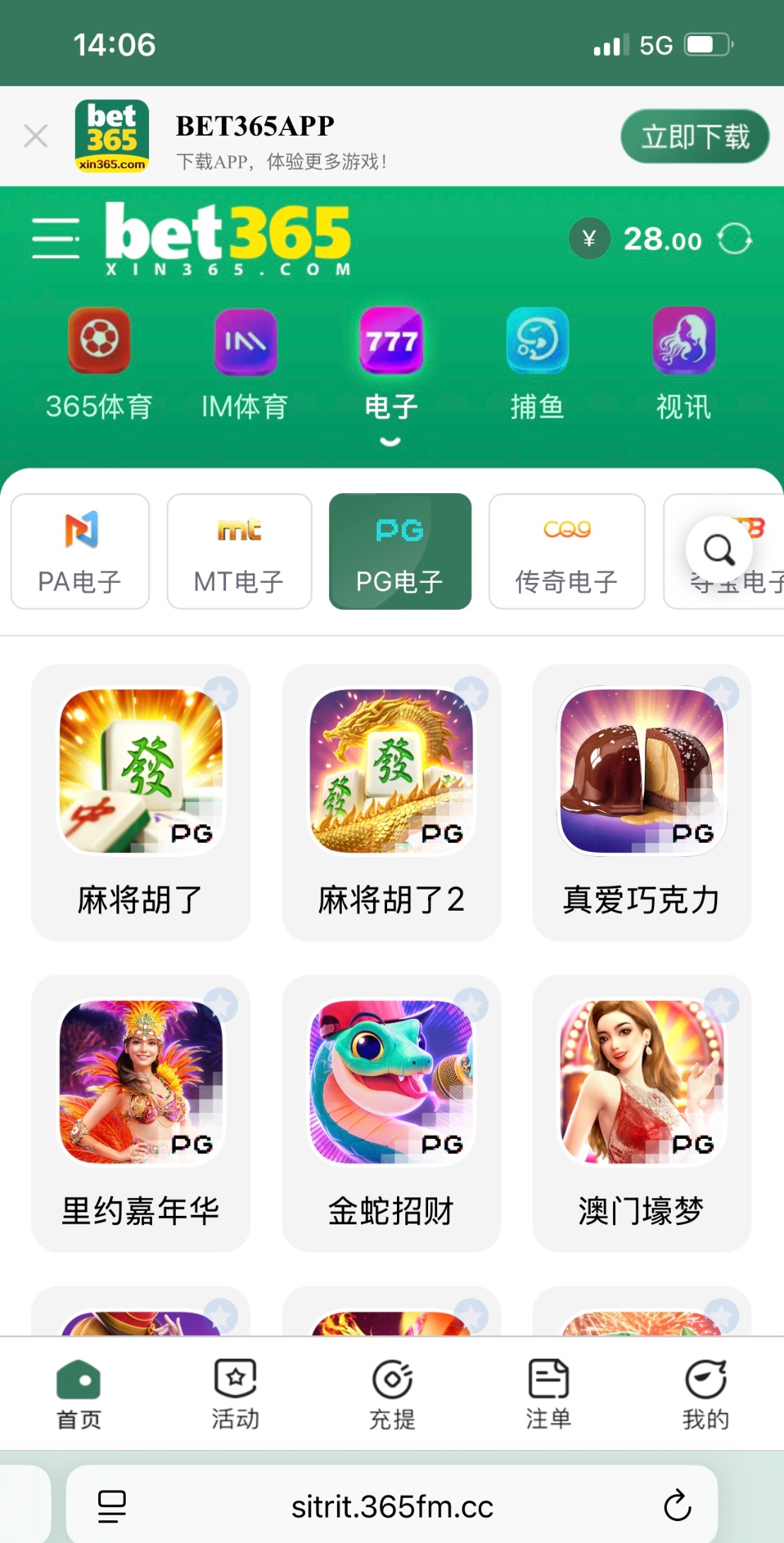This screenshot has height=1543, width=784.
Task: Choose the PA电子 provider
Action: tap(80, 551)
